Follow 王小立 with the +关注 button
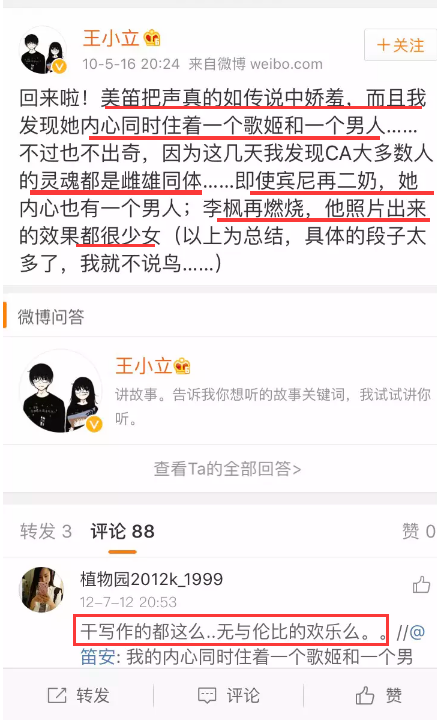The height and width of the screenshot is (721, 437). pos(400,45)
